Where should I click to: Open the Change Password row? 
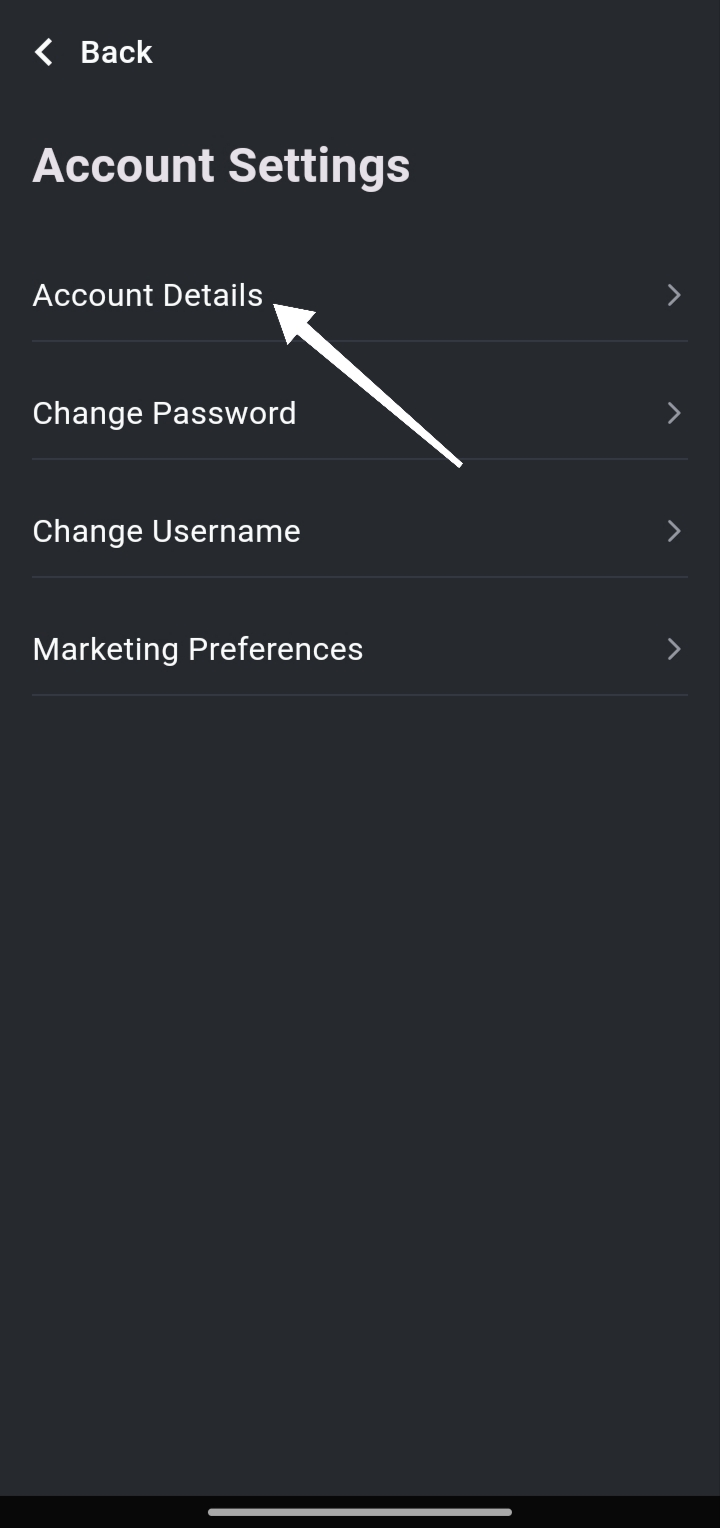click(x=360, y=413)
